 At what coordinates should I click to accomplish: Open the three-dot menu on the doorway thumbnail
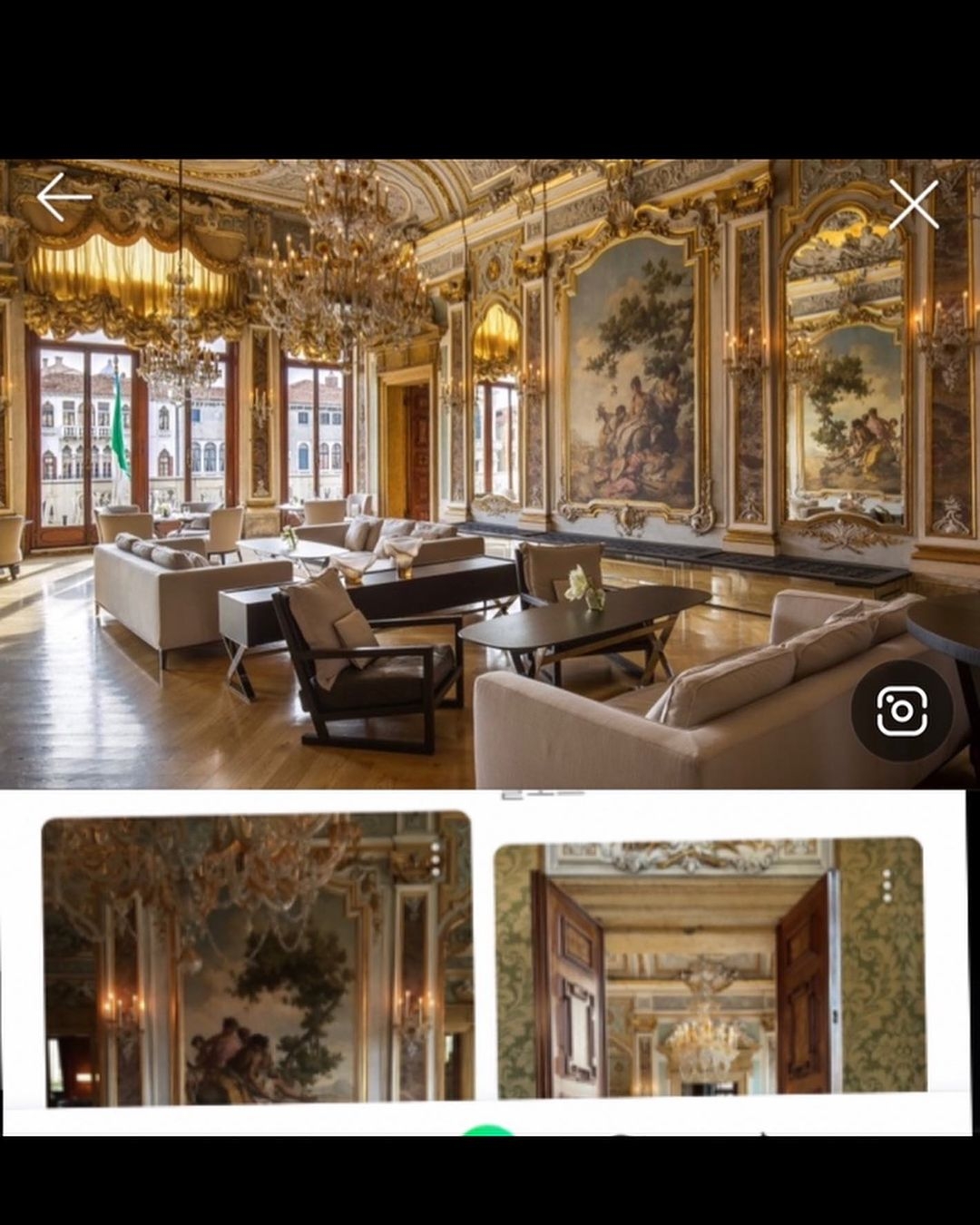(x=887, y=886)
